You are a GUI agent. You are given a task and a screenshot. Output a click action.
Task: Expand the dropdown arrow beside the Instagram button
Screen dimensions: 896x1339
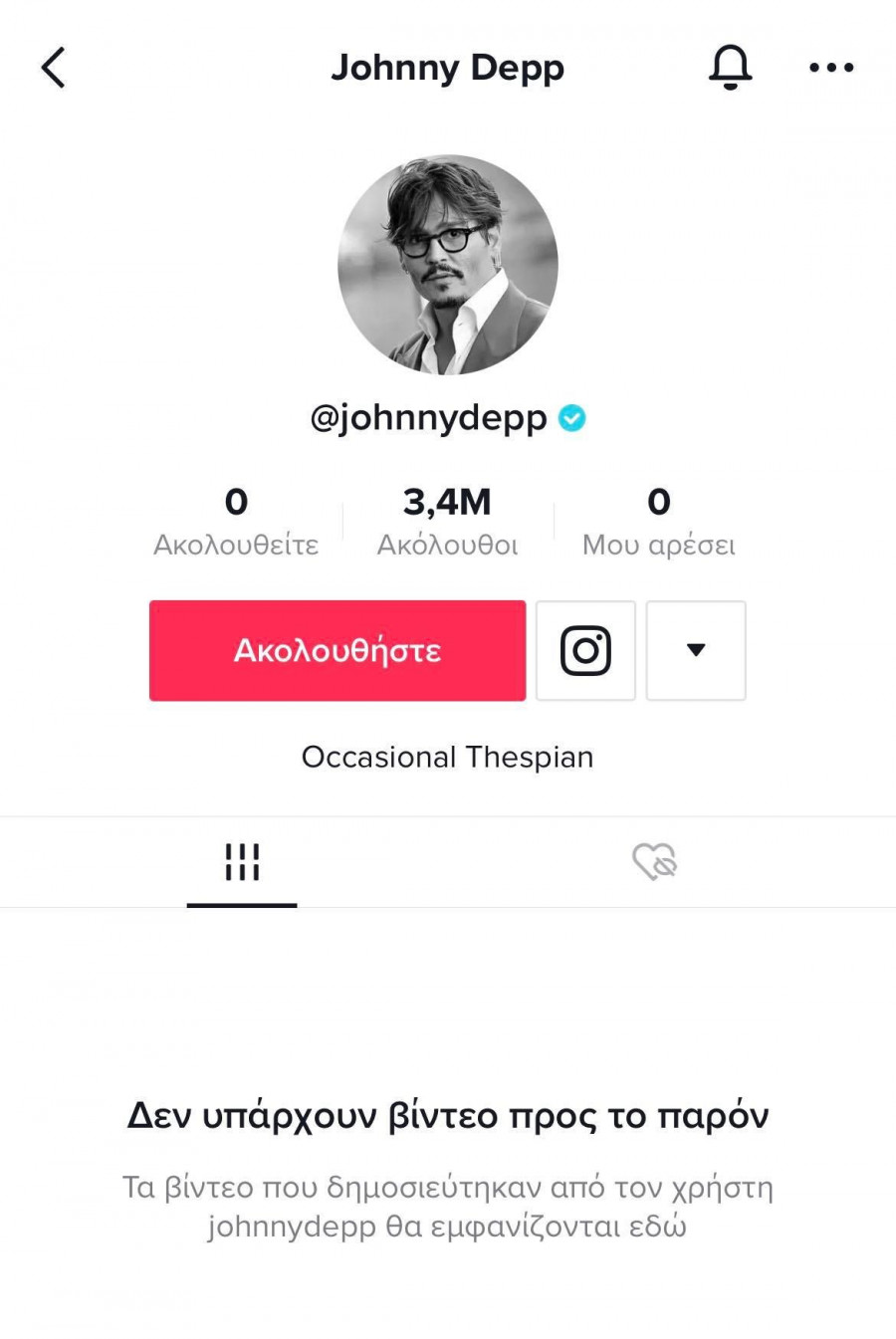(x=696, y=650)
